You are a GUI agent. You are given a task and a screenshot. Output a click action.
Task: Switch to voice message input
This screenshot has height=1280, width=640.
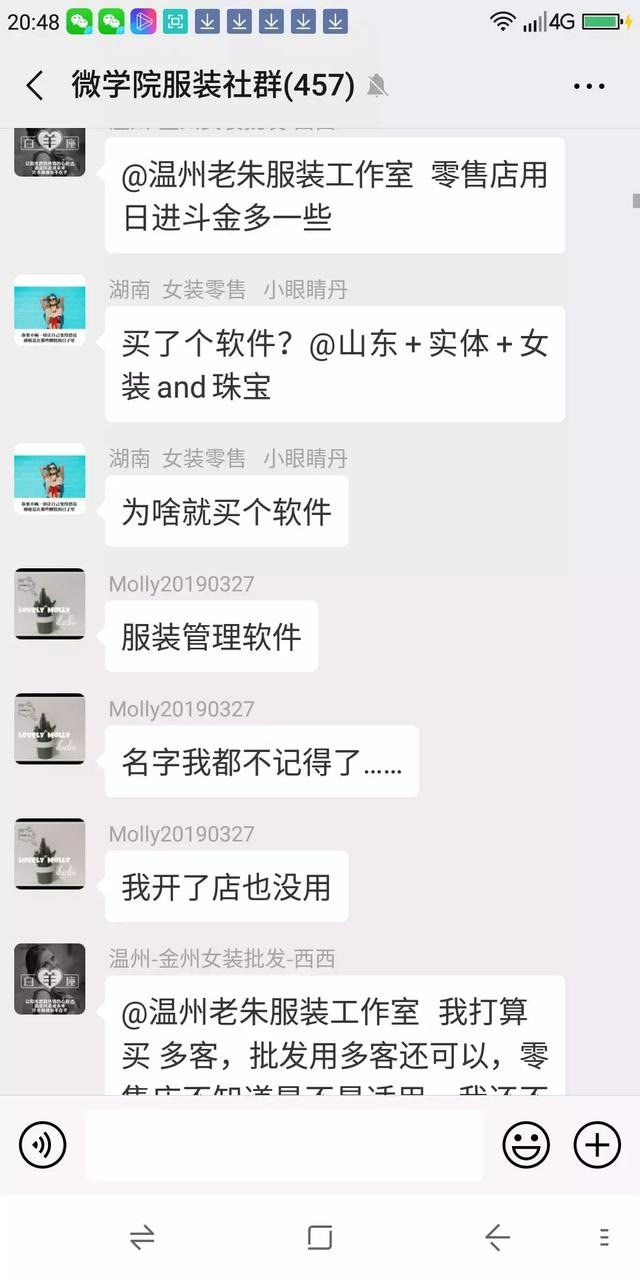pos(42,1144)
